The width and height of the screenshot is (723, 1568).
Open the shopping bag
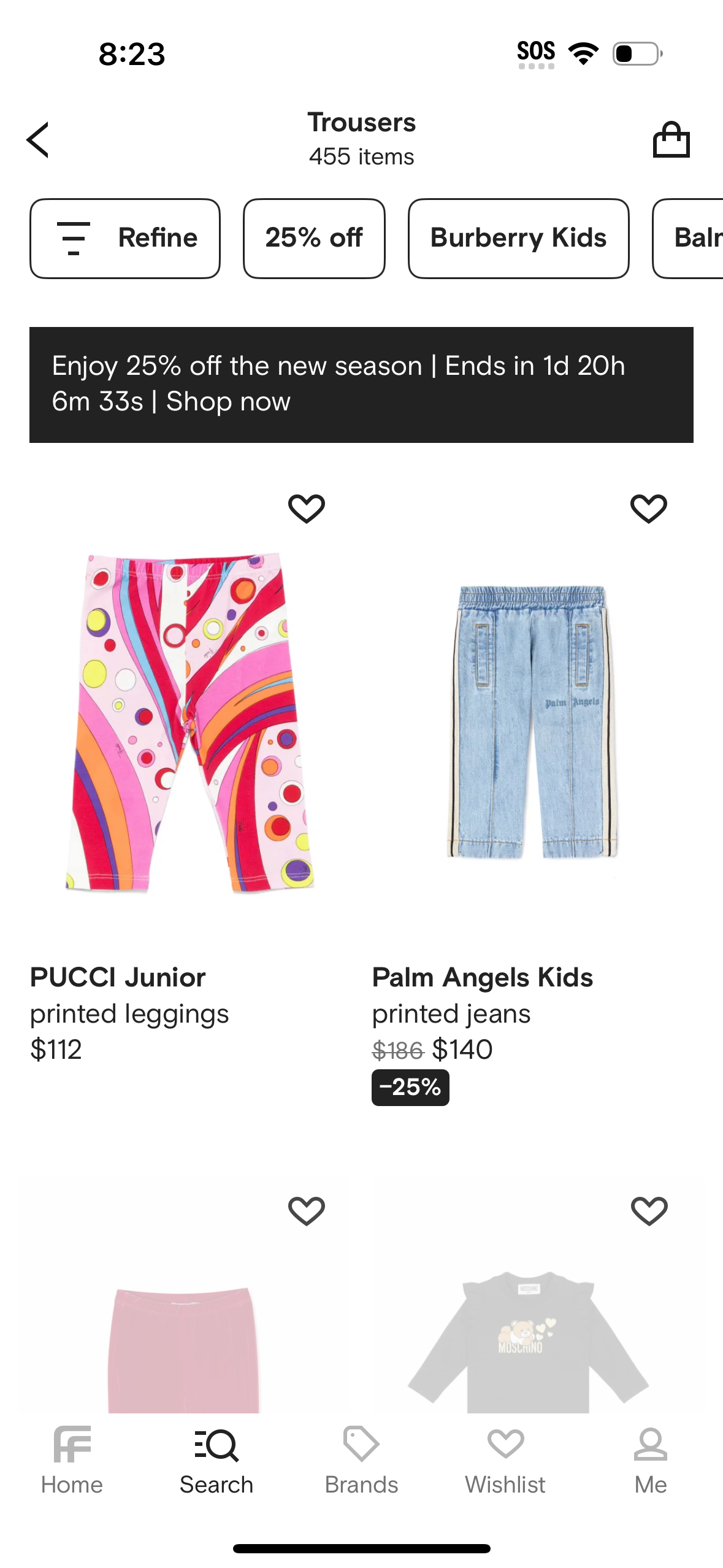click(672, 139)
